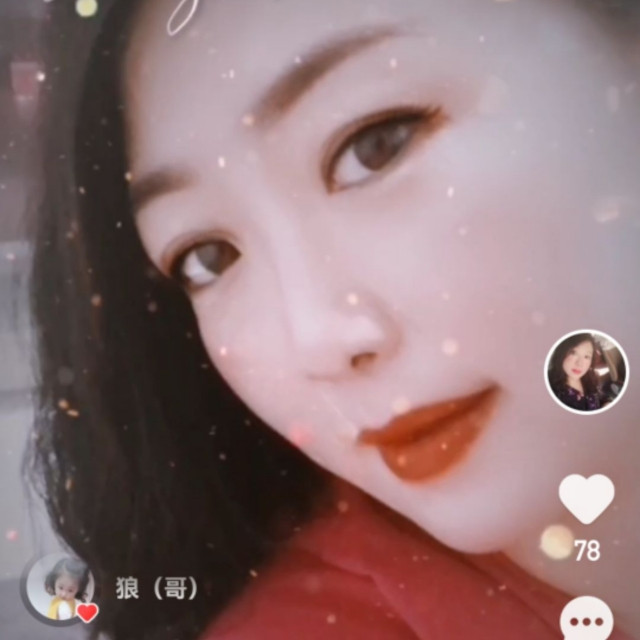Open the comments speech bubble

tap(587, 620)
